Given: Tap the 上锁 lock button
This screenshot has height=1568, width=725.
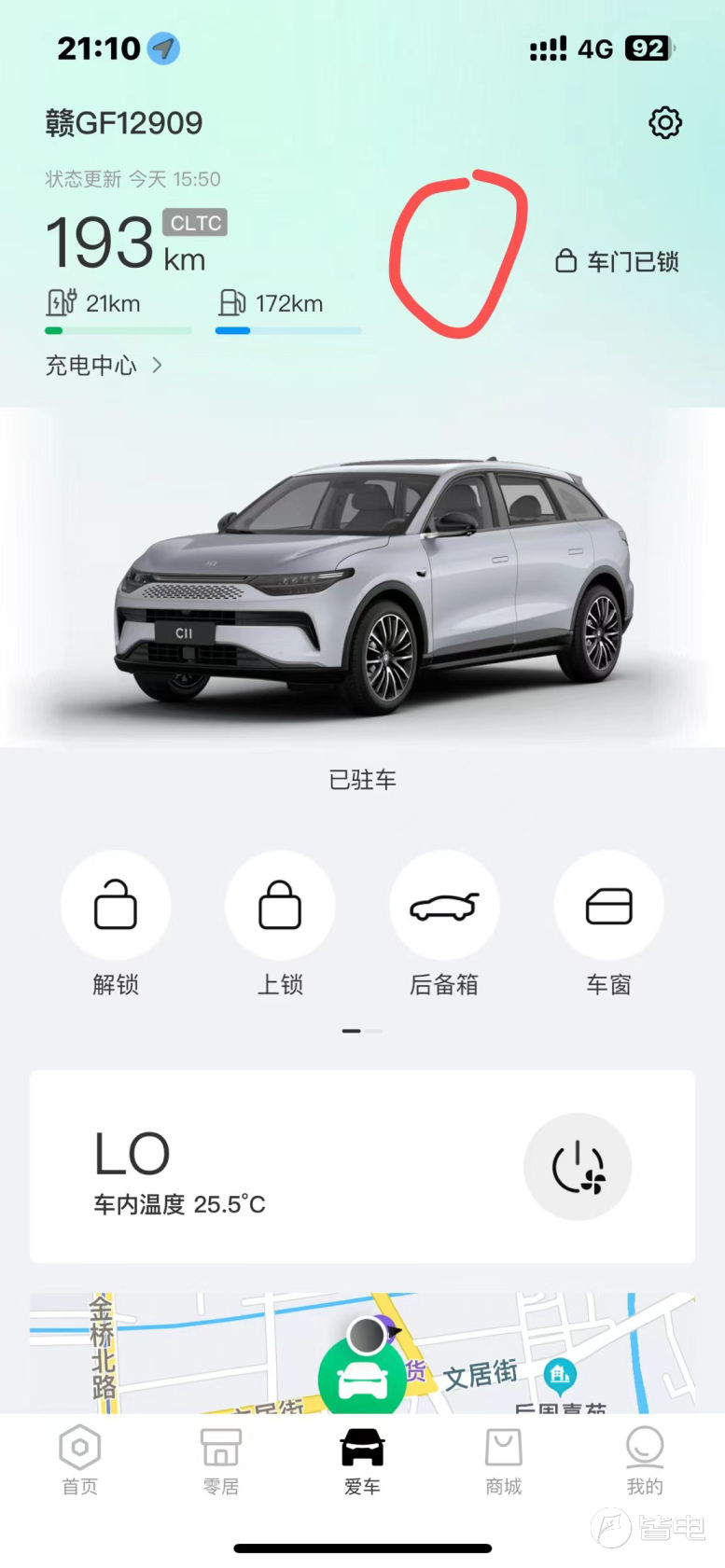Looking at the screenshot, I should coord(280,905).
